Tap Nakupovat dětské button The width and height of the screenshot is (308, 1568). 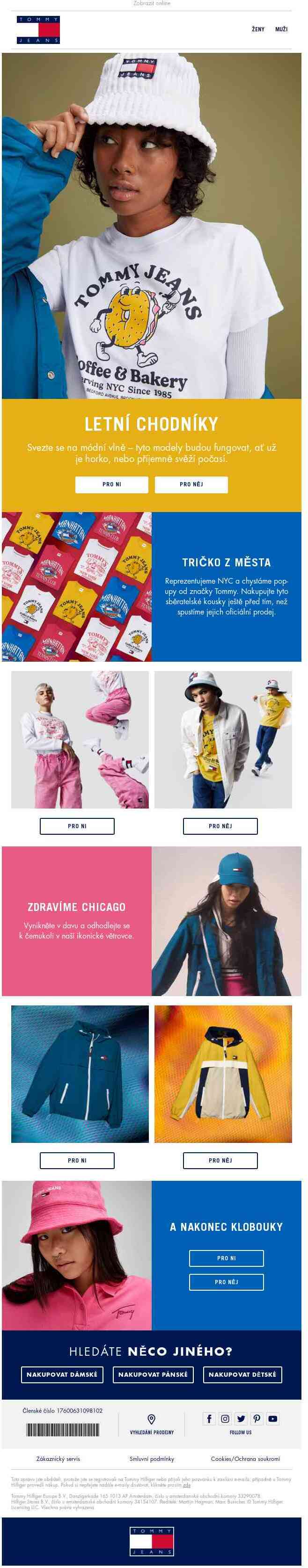click(x=242, y=1374)
